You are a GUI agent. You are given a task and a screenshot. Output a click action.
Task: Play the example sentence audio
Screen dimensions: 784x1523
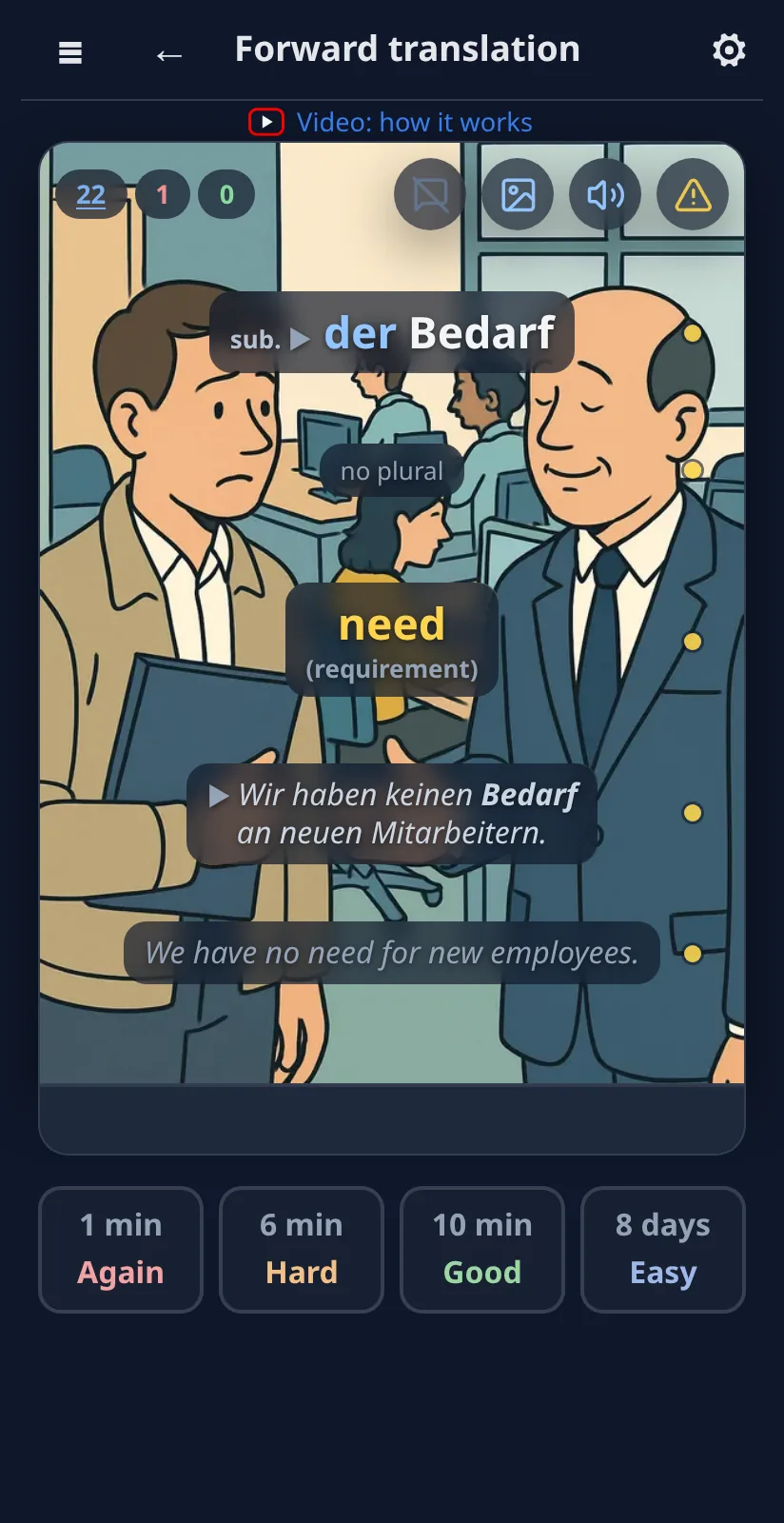(x=219, y=796)
